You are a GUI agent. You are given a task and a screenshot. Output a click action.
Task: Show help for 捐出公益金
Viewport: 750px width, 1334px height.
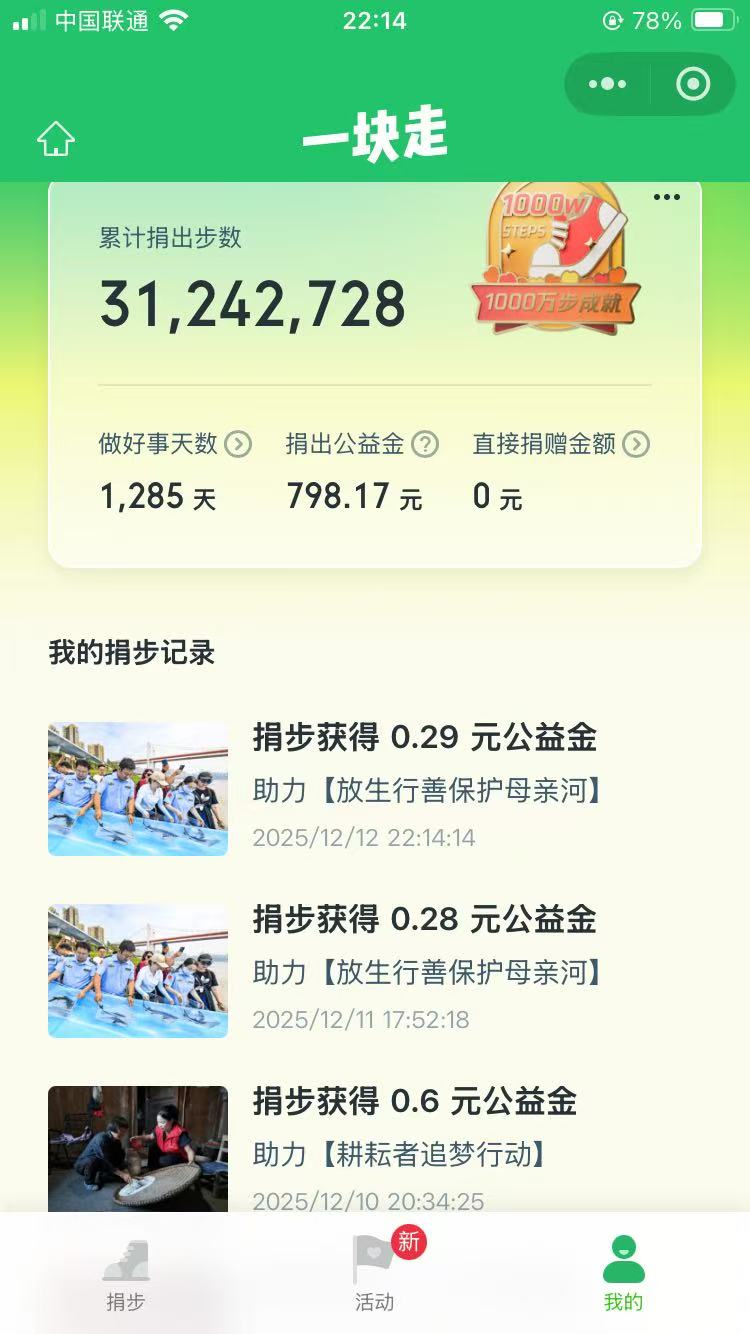(x=426, y=444)
